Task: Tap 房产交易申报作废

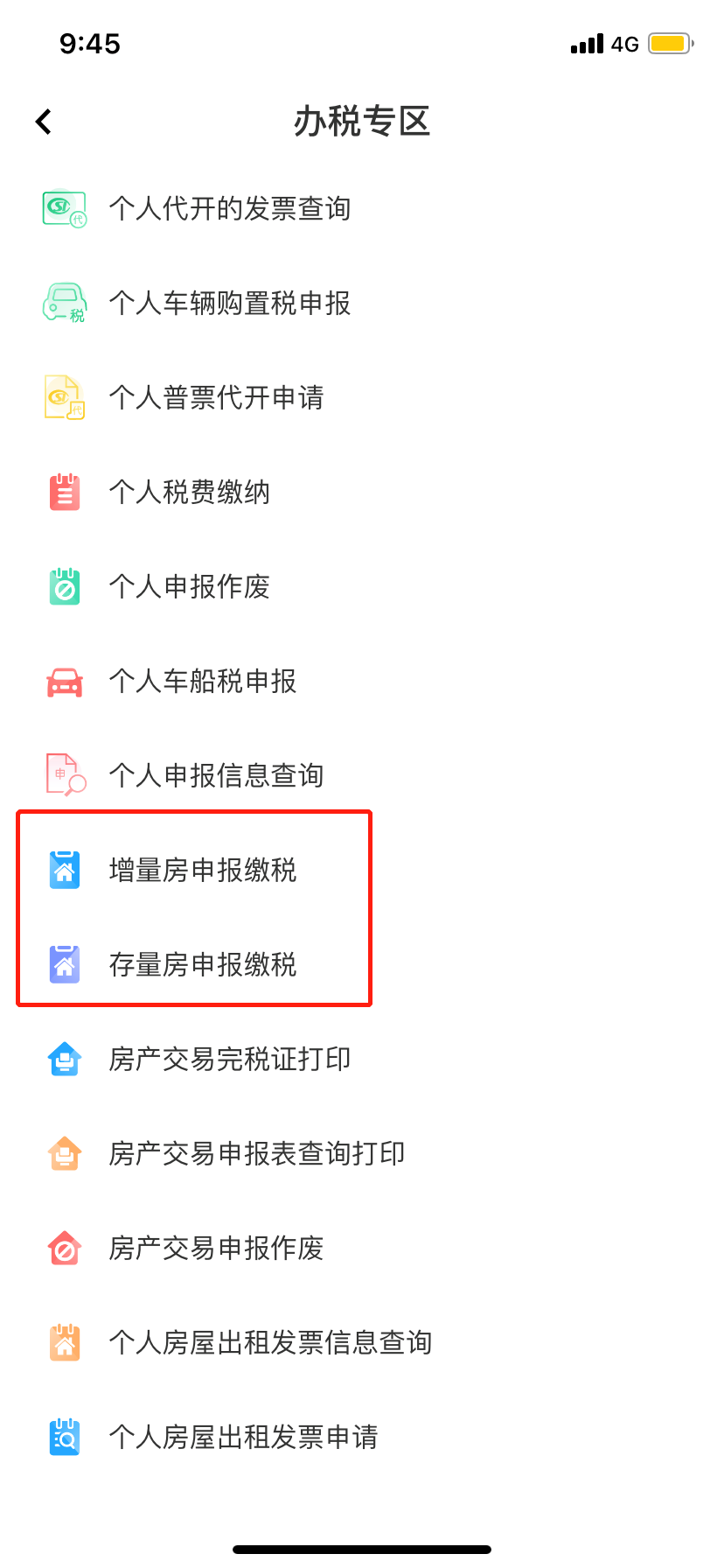Action: coord(362,1248)
